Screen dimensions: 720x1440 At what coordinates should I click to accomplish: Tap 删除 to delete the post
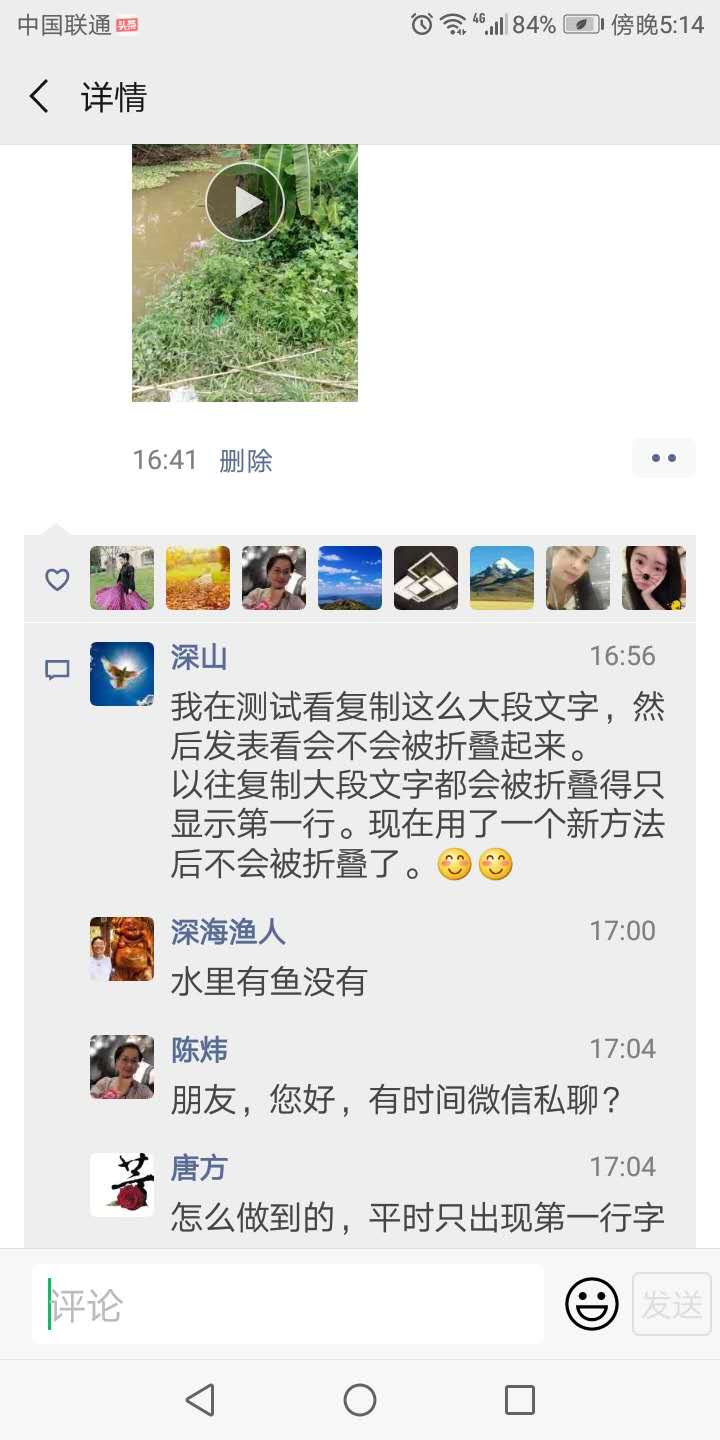[x=245, y=458]
